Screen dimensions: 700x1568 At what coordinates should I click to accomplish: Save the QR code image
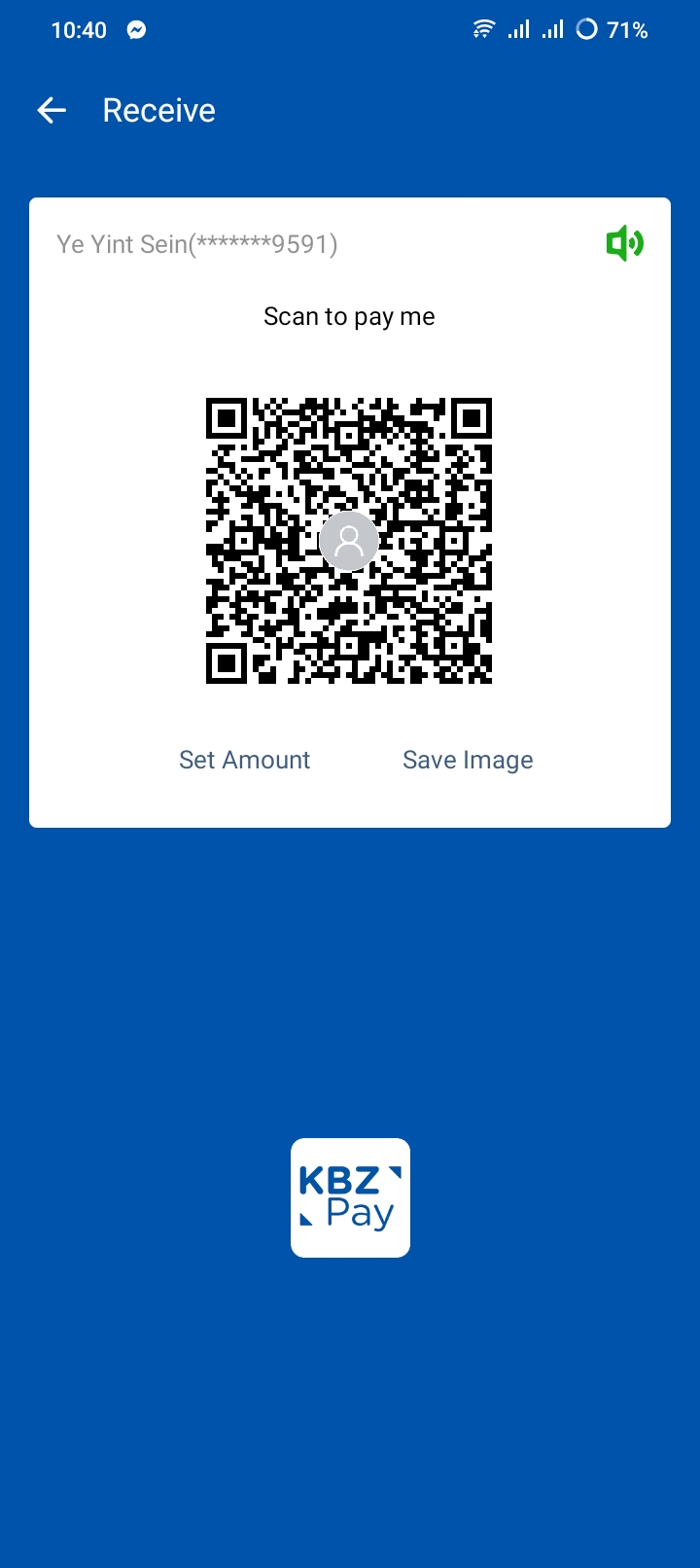[468, 760]
